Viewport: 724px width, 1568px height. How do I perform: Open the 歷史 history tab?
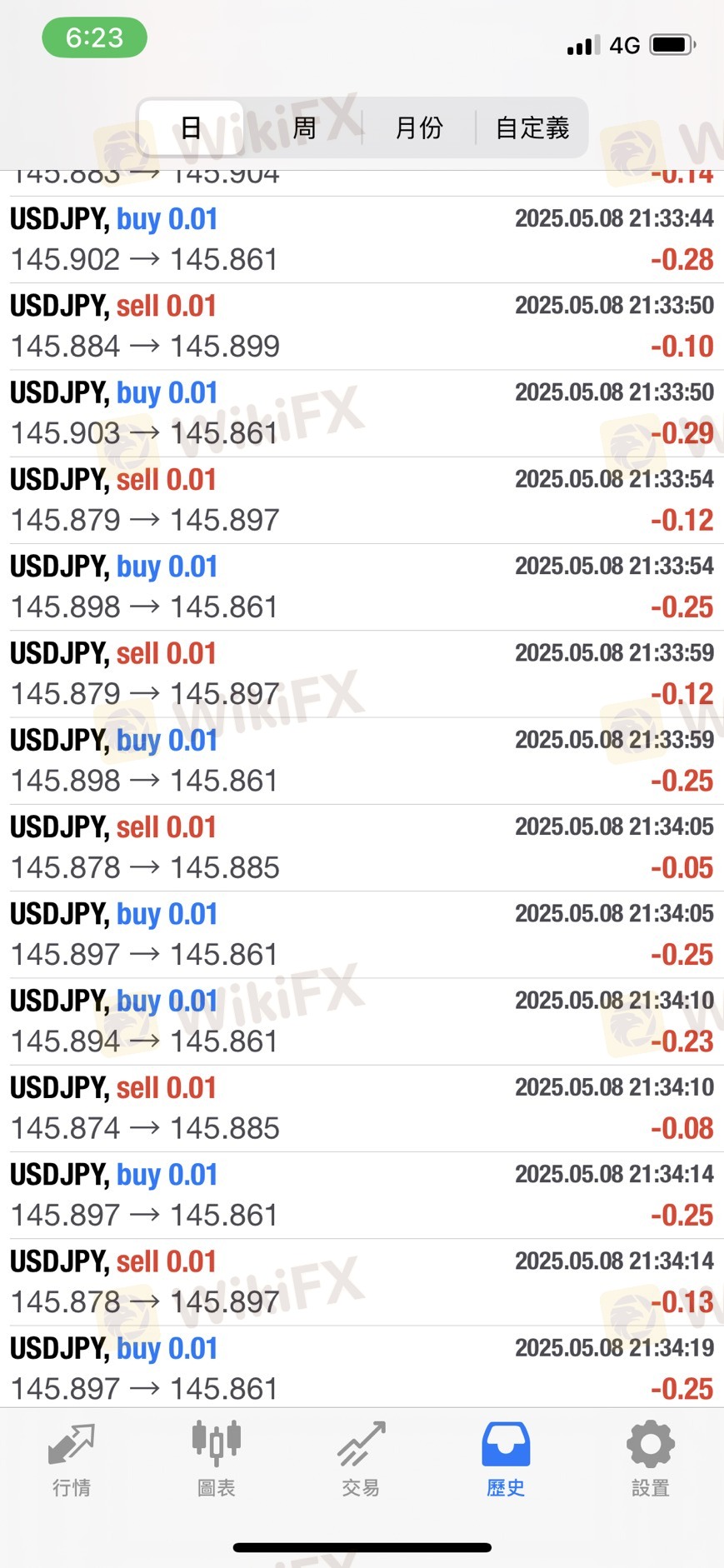pyautogui.click(x=506, y=1460)
